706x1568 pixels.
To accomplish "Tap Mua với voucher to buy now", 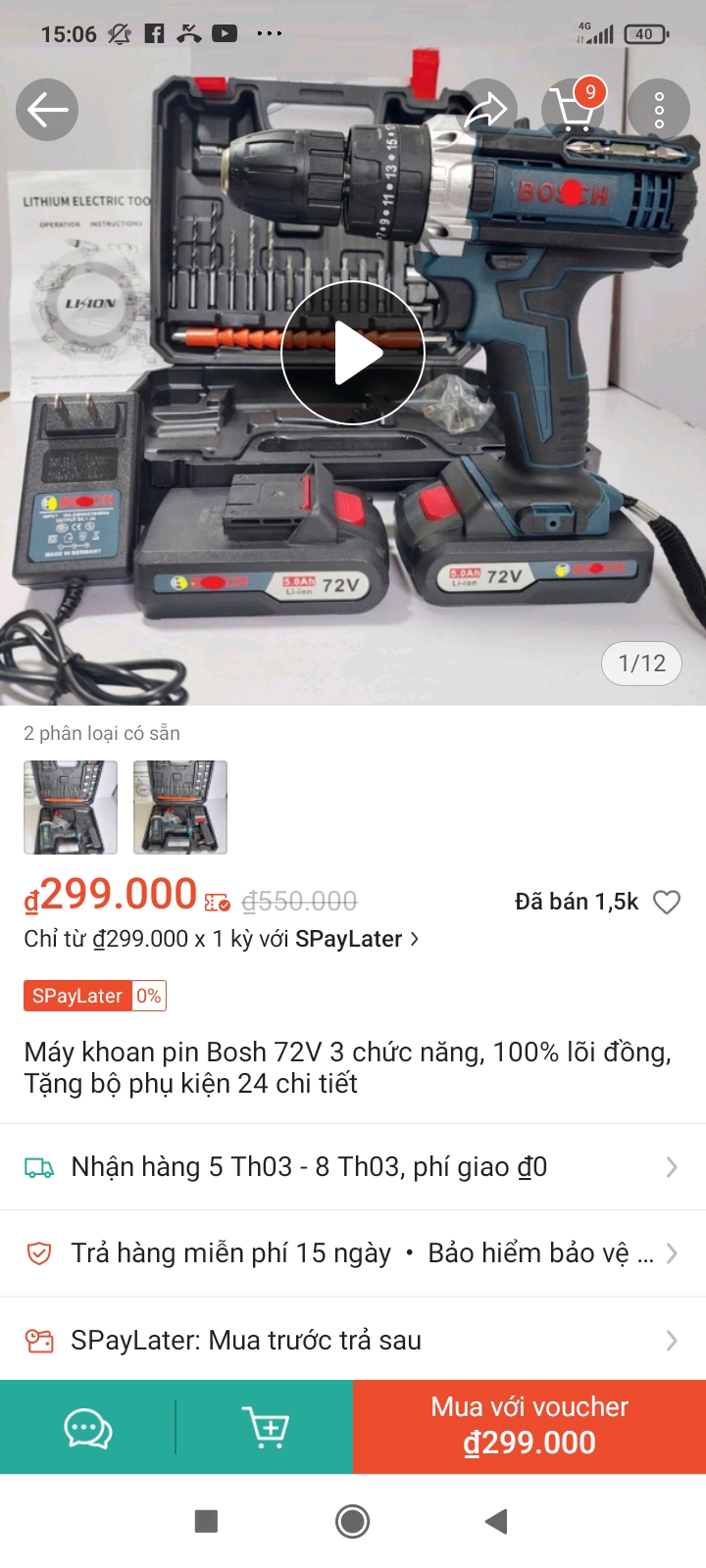I will point(529,1427).
